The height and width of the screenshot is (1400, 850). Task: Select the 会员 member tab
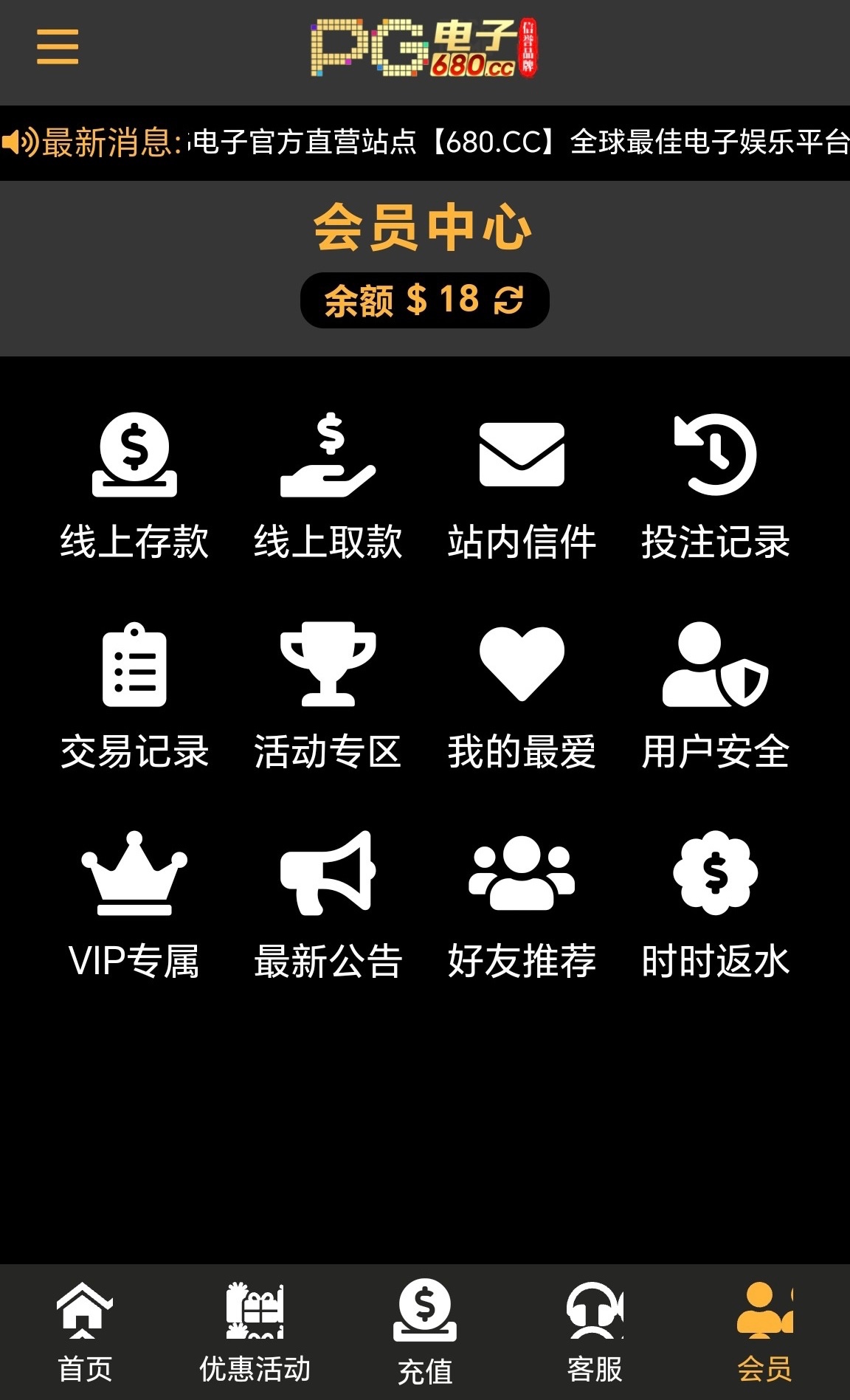[x=764, y=1331]
